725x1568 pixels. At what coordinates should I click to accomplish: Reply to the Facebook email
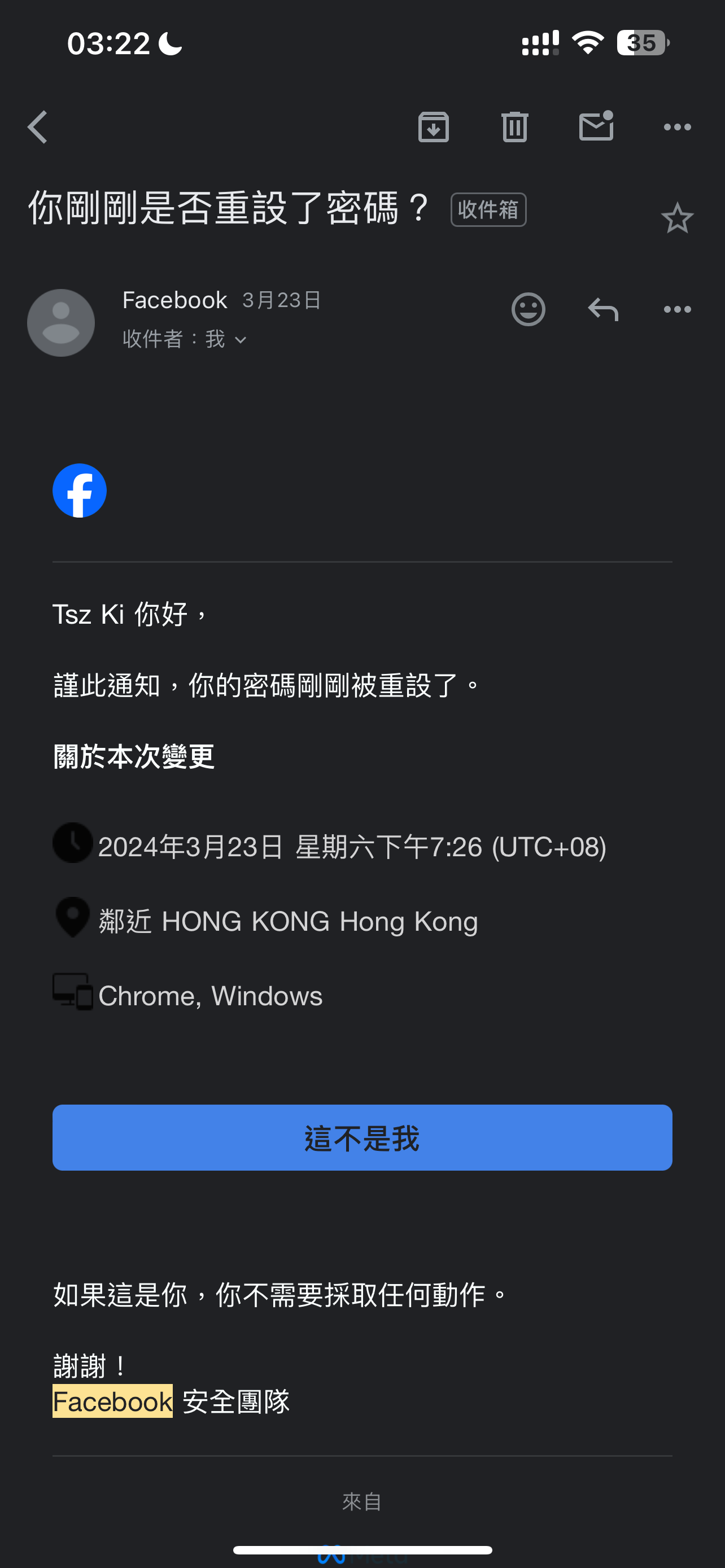tap(603, 309)
